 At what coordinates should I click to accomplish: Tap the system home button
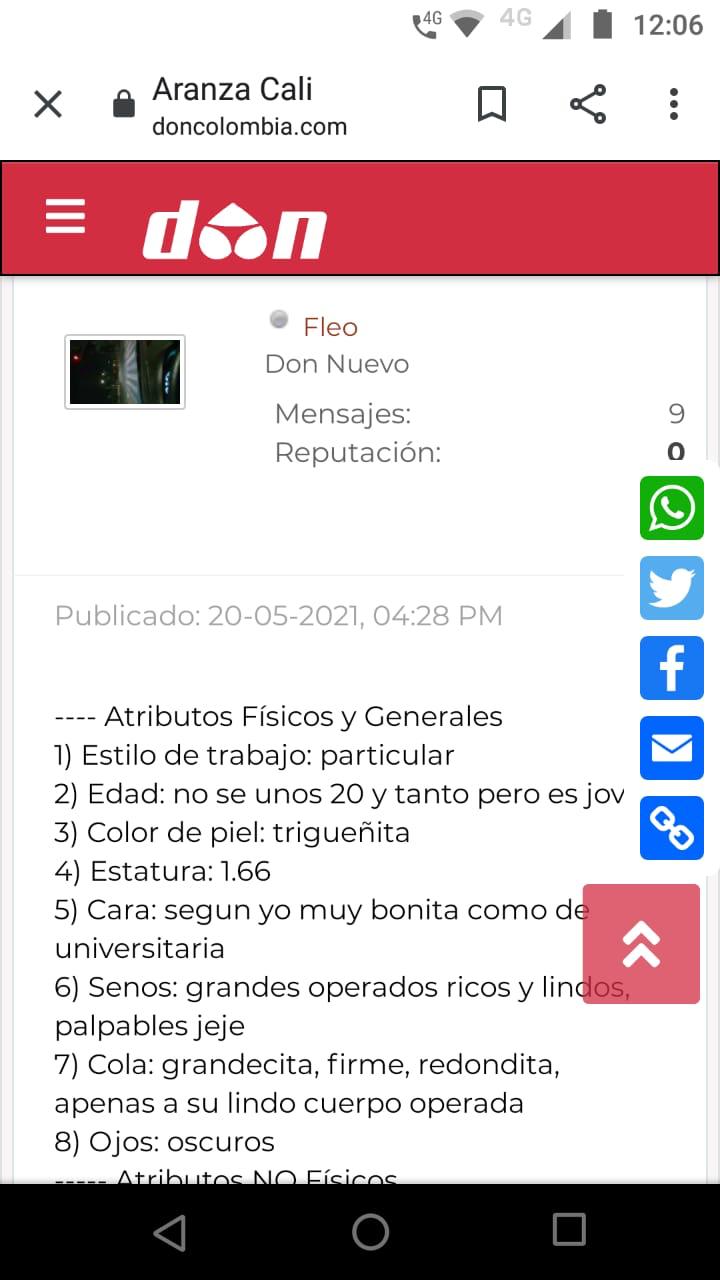[x=370, y=1232]
